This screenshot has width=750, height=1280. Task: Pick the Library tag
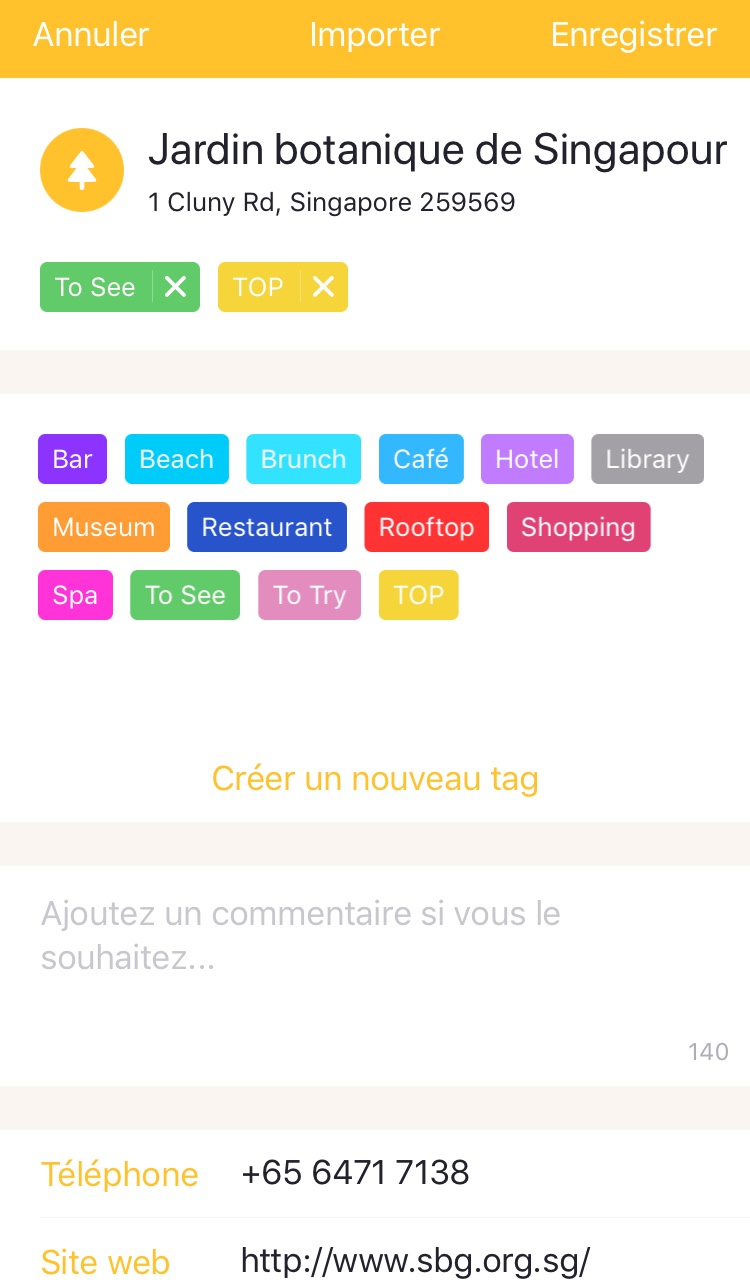pyautogui.click(x=647, y=459)
